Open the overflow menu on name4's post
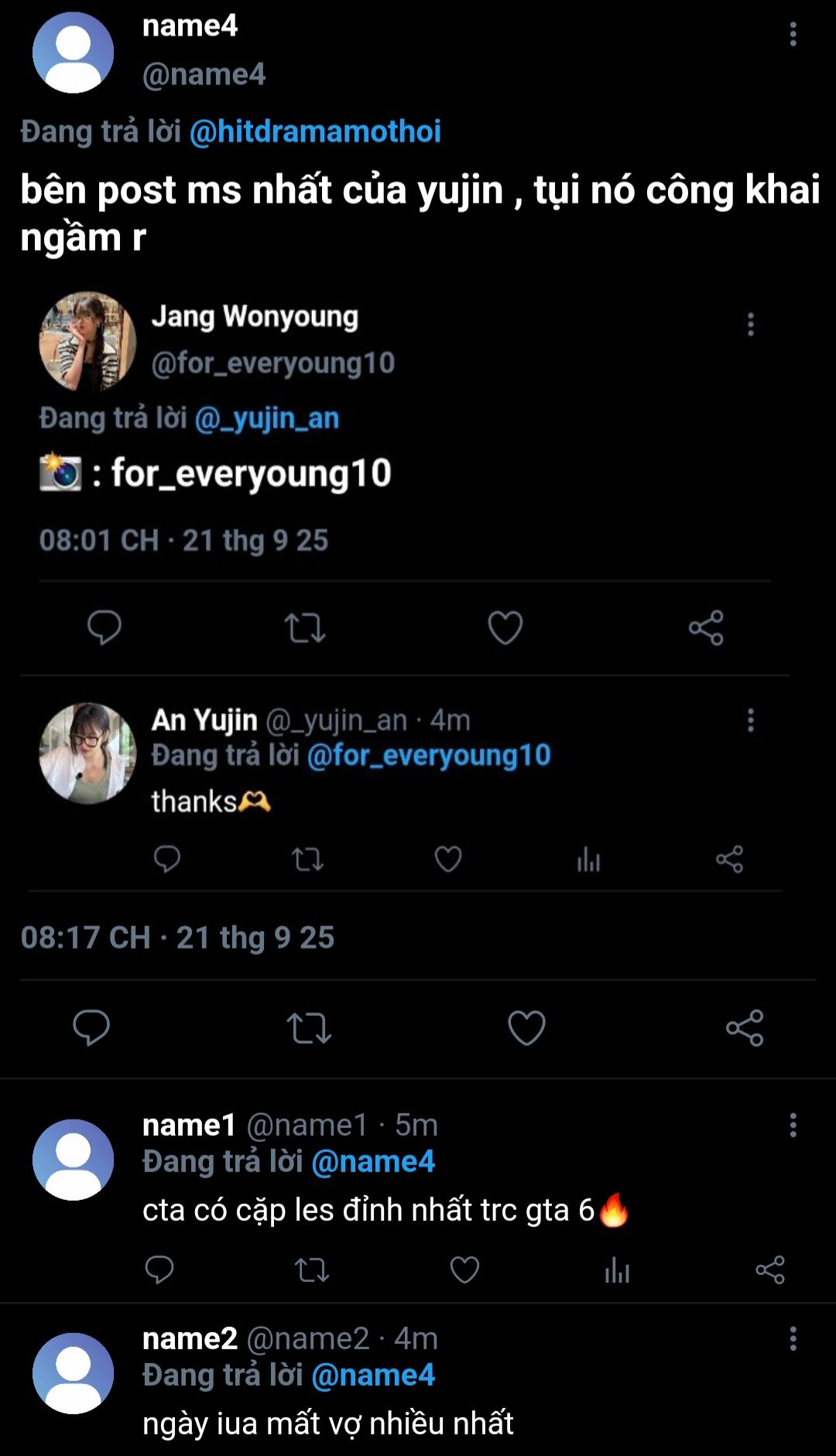Screen dimensions: 836x1456 [793, 34]
